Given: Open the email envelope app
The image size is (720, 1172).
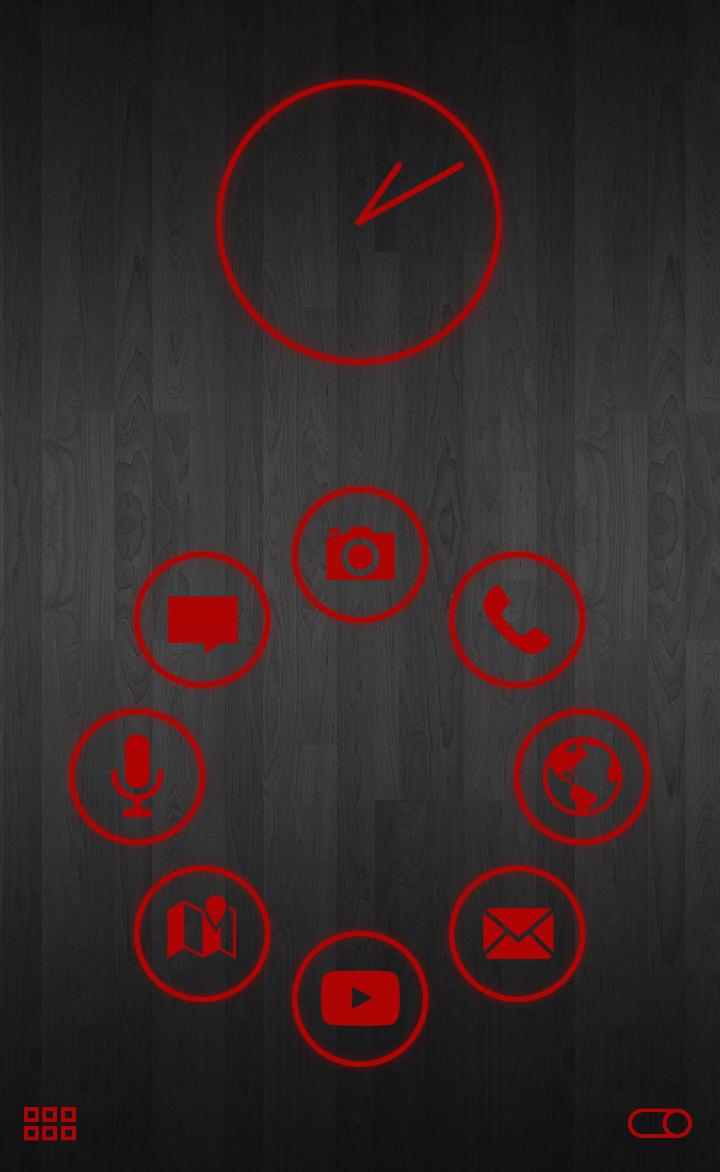Looking at the screenshot, I should click(x=517, y=933).
